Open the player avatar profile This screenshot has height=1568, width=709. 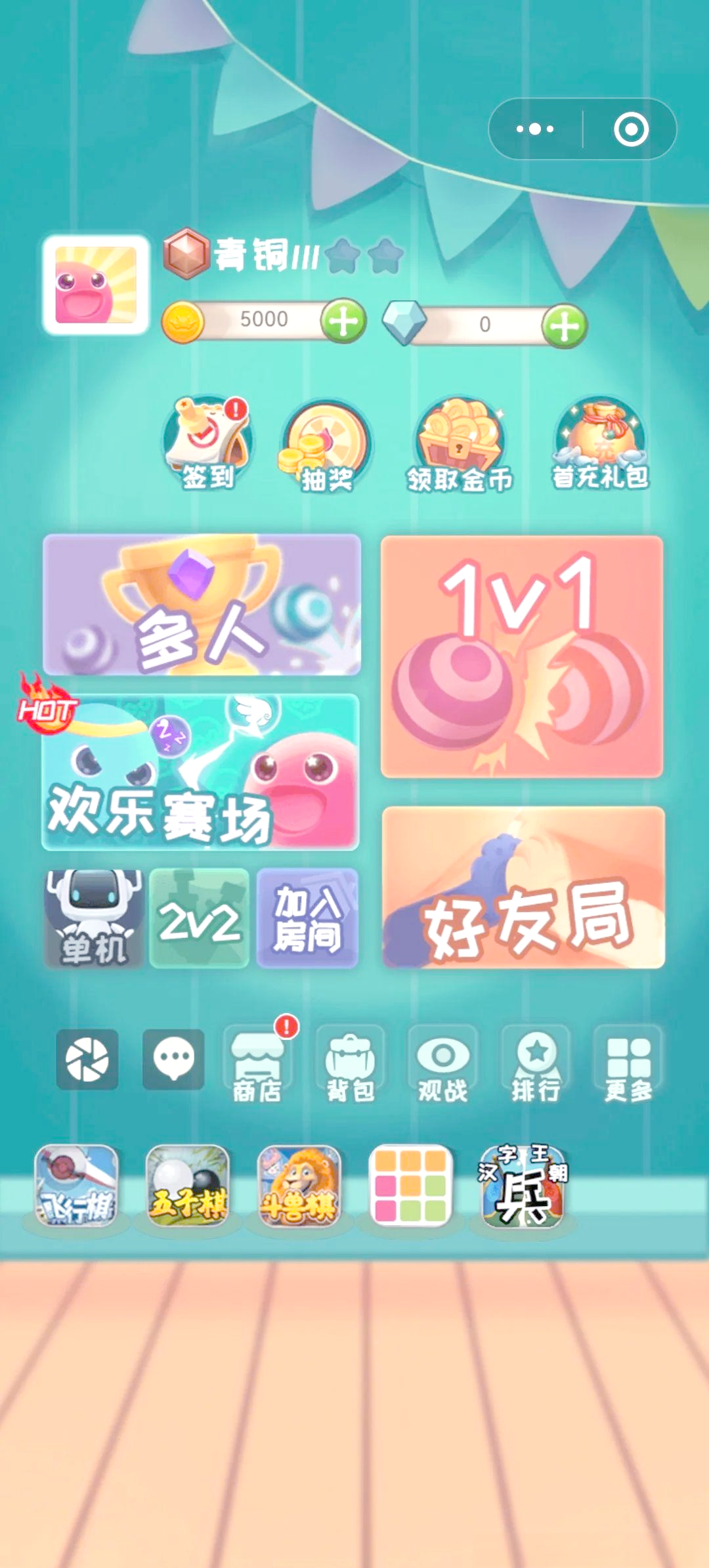pos(96,285)
